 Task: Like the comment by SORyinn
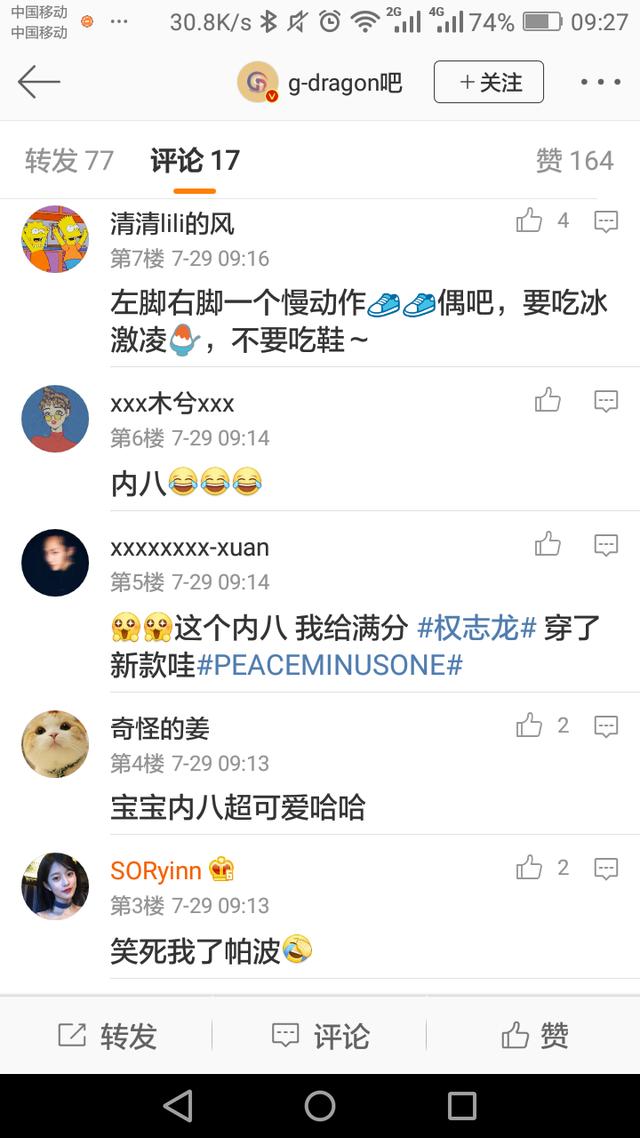[x=530, y=868]
